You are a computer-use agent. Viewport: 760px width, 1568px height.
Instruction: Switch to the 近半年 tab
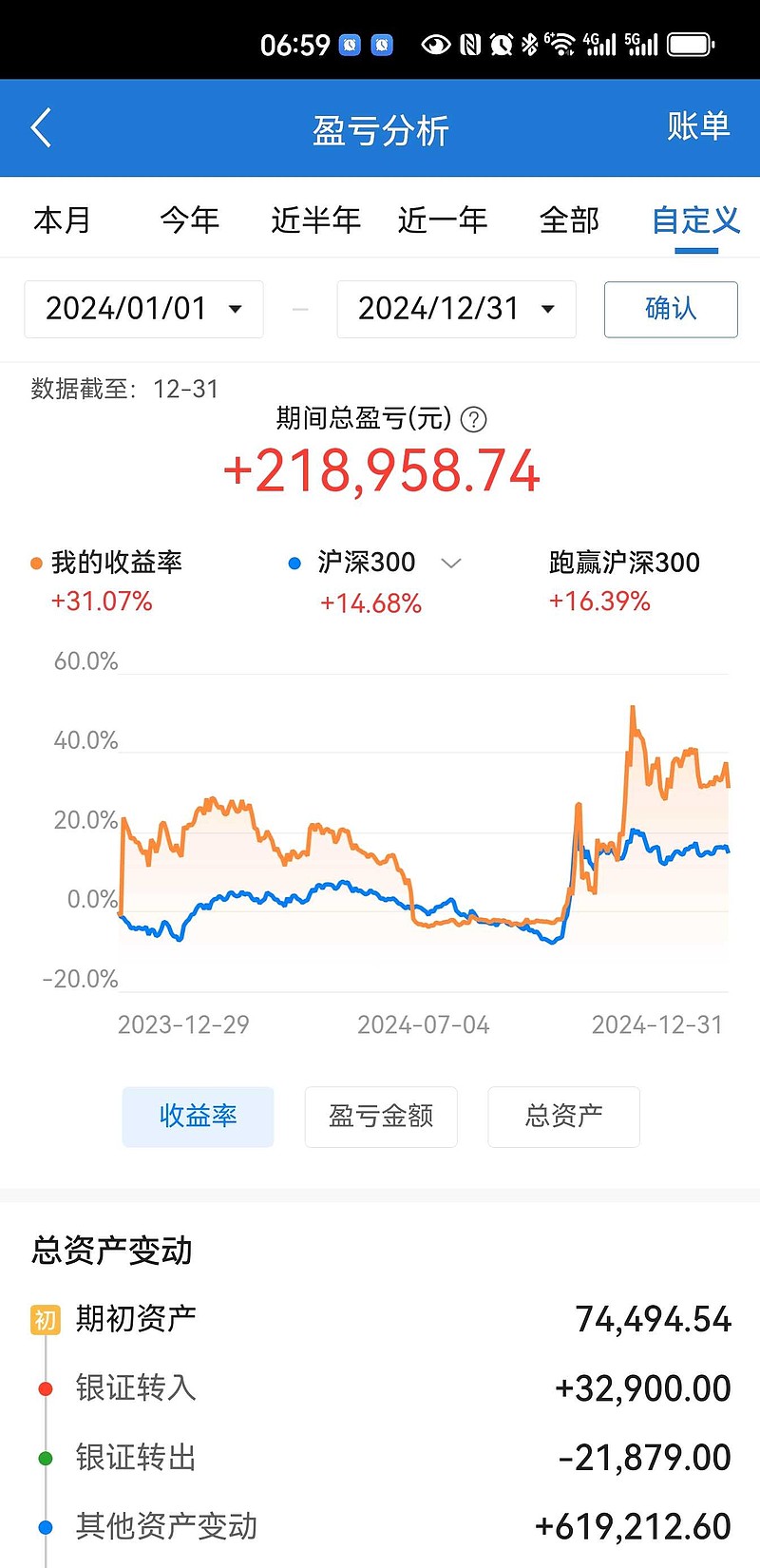[x=315, y=220]
